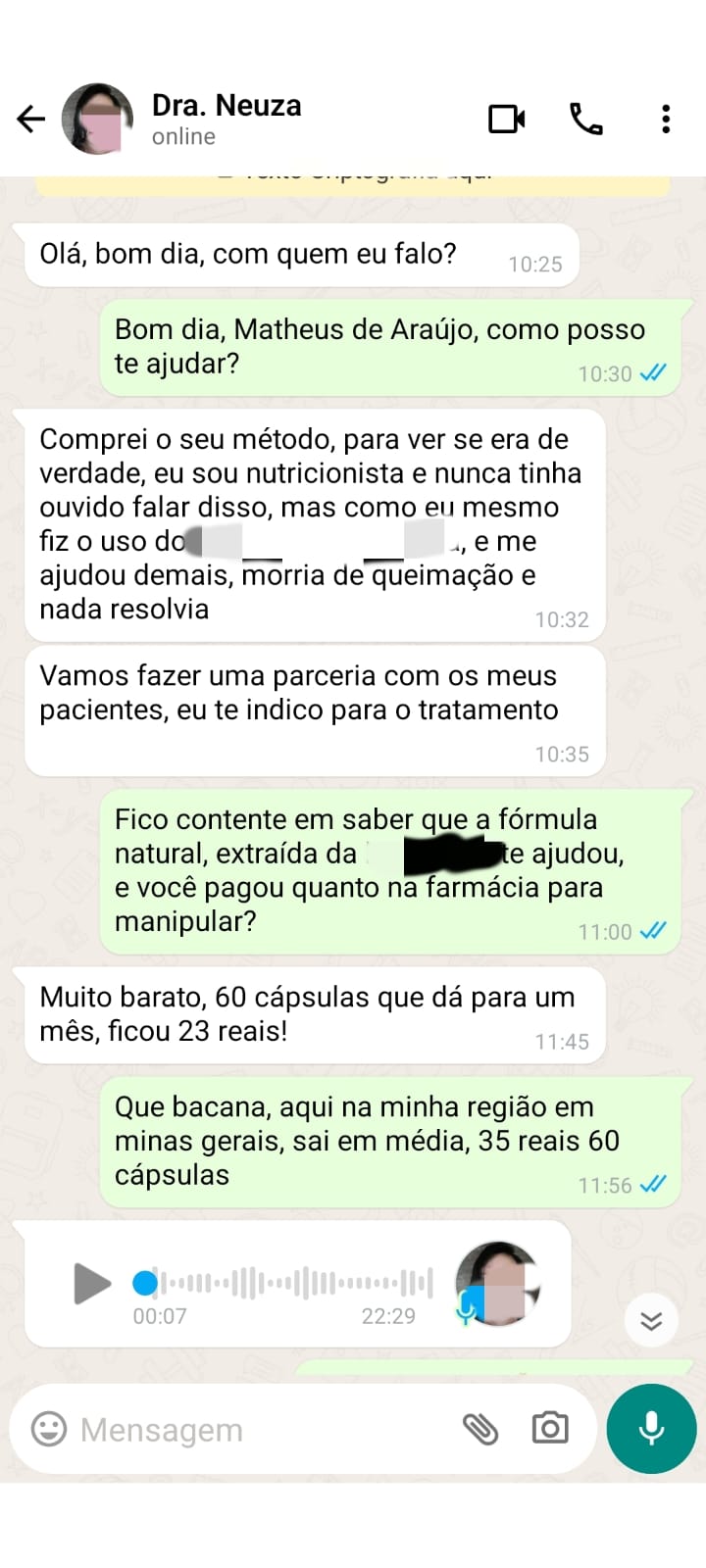Open the camera to send a photo
The height and width of the screenshot is (1568, 706).
(550, 1429)
